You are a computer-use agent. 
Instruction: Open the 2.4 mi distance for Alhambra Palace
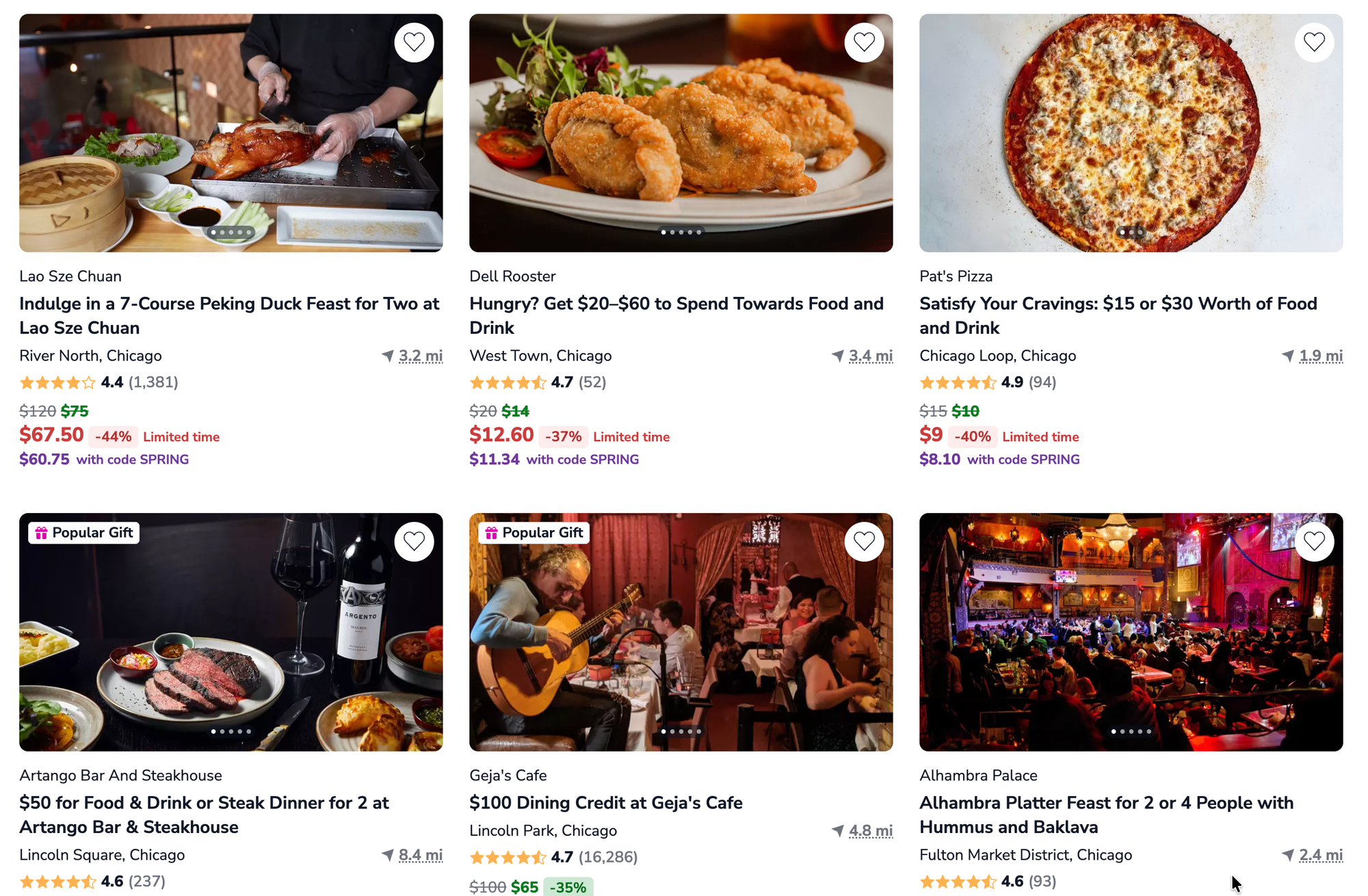pos(1320,856)
